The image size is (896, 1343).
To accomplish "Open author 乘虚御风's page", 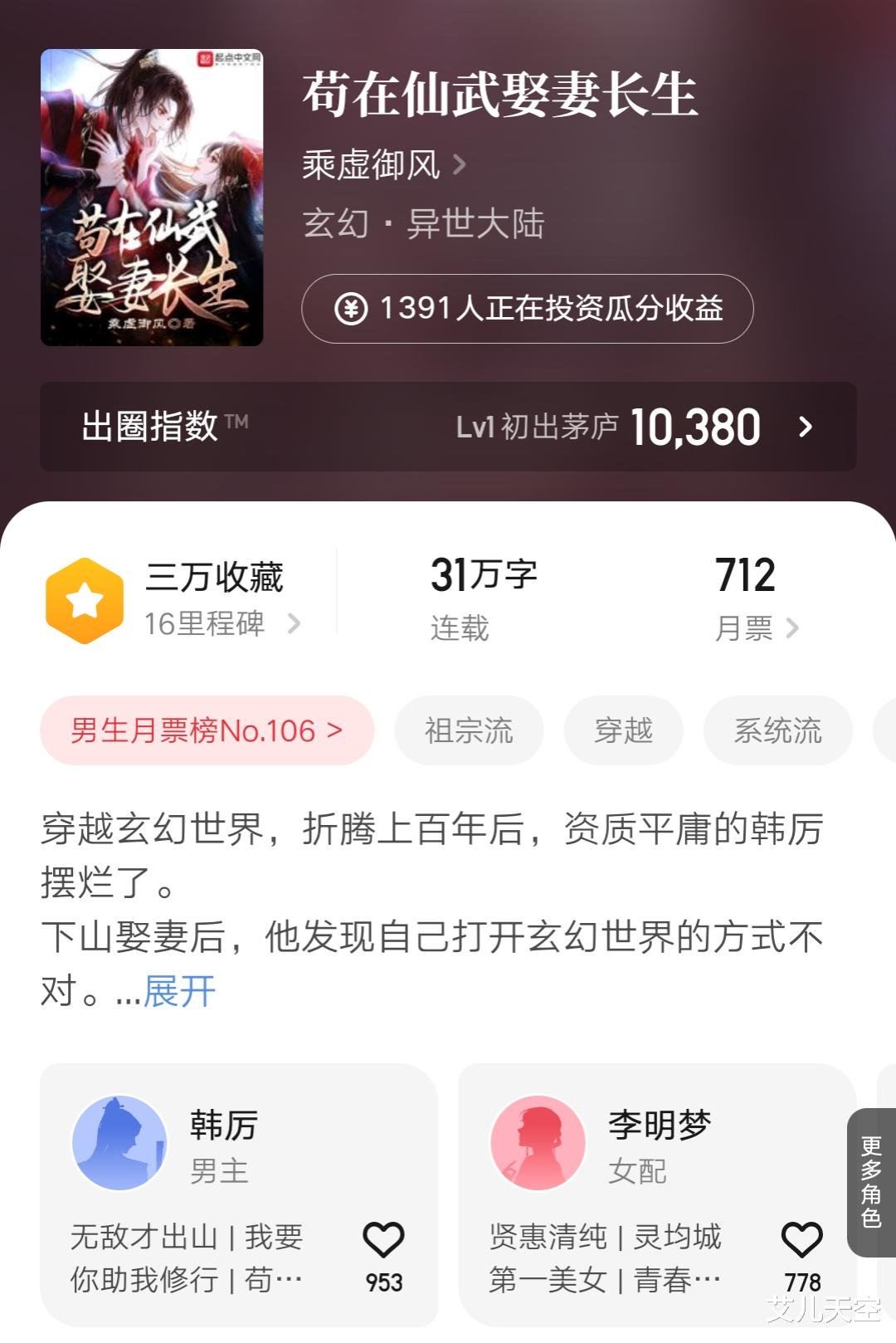I will 383,164.
